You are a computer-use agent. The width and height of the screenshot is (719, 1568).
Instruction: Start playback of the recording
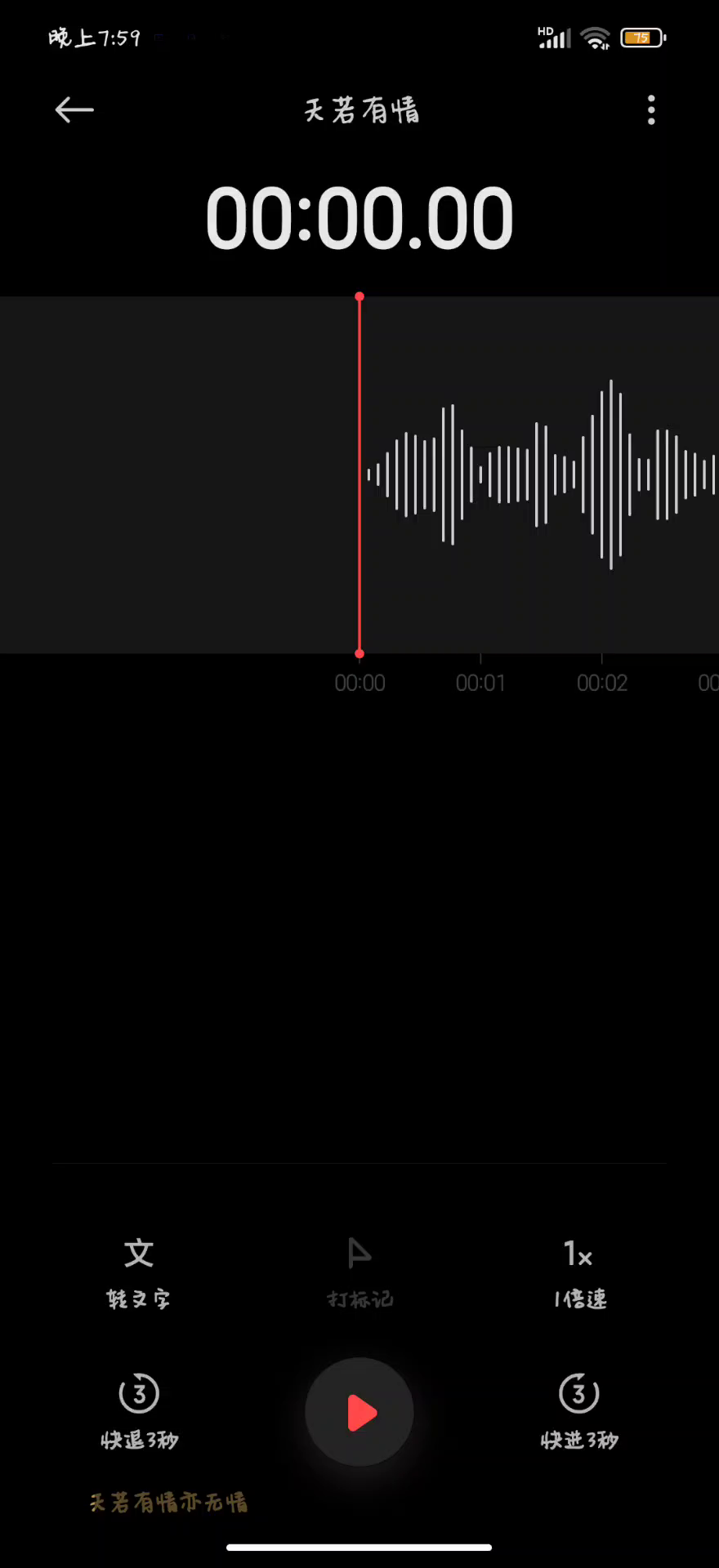(359, 1412)
